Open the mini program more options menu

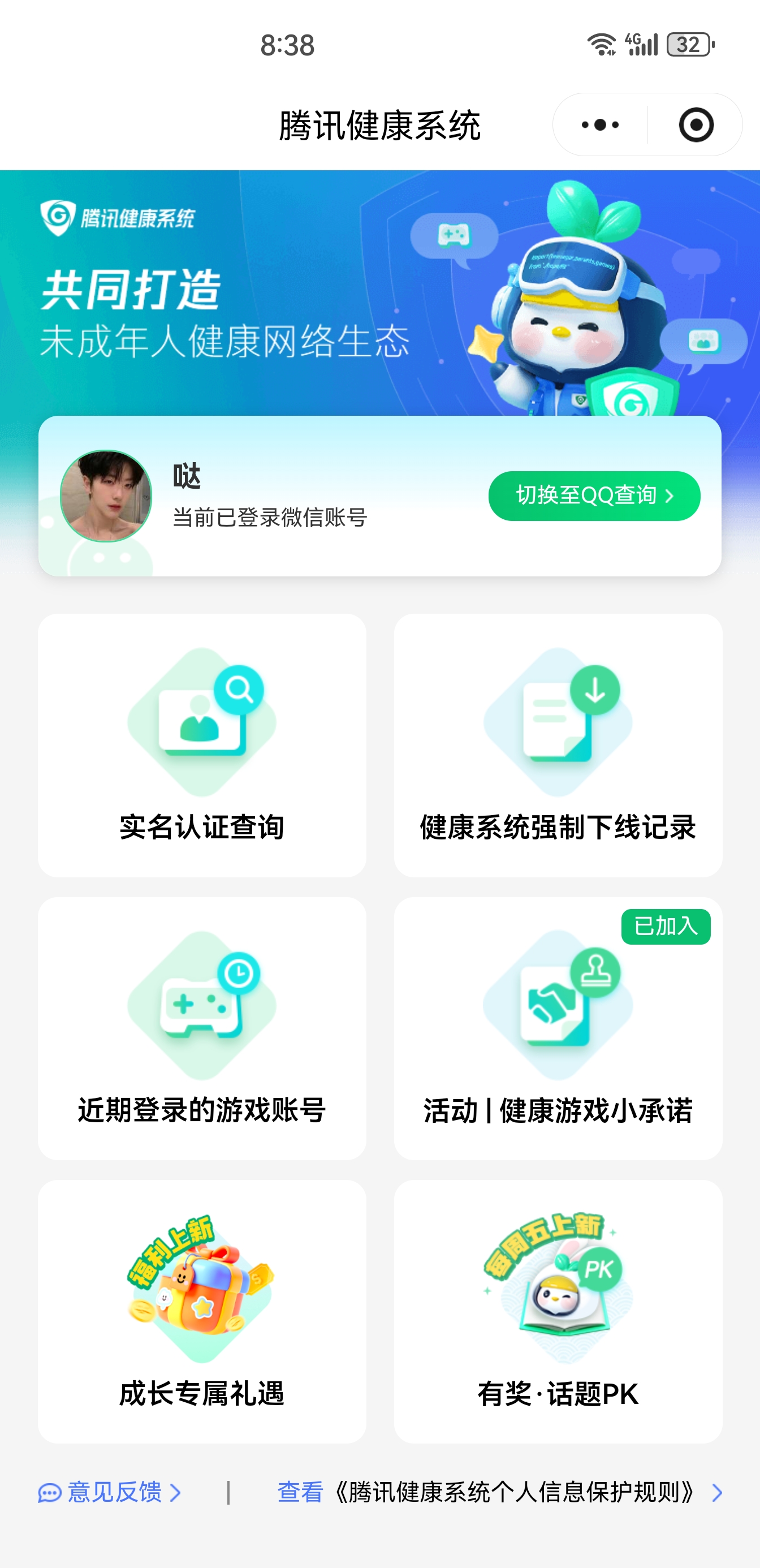coord(600,126)
